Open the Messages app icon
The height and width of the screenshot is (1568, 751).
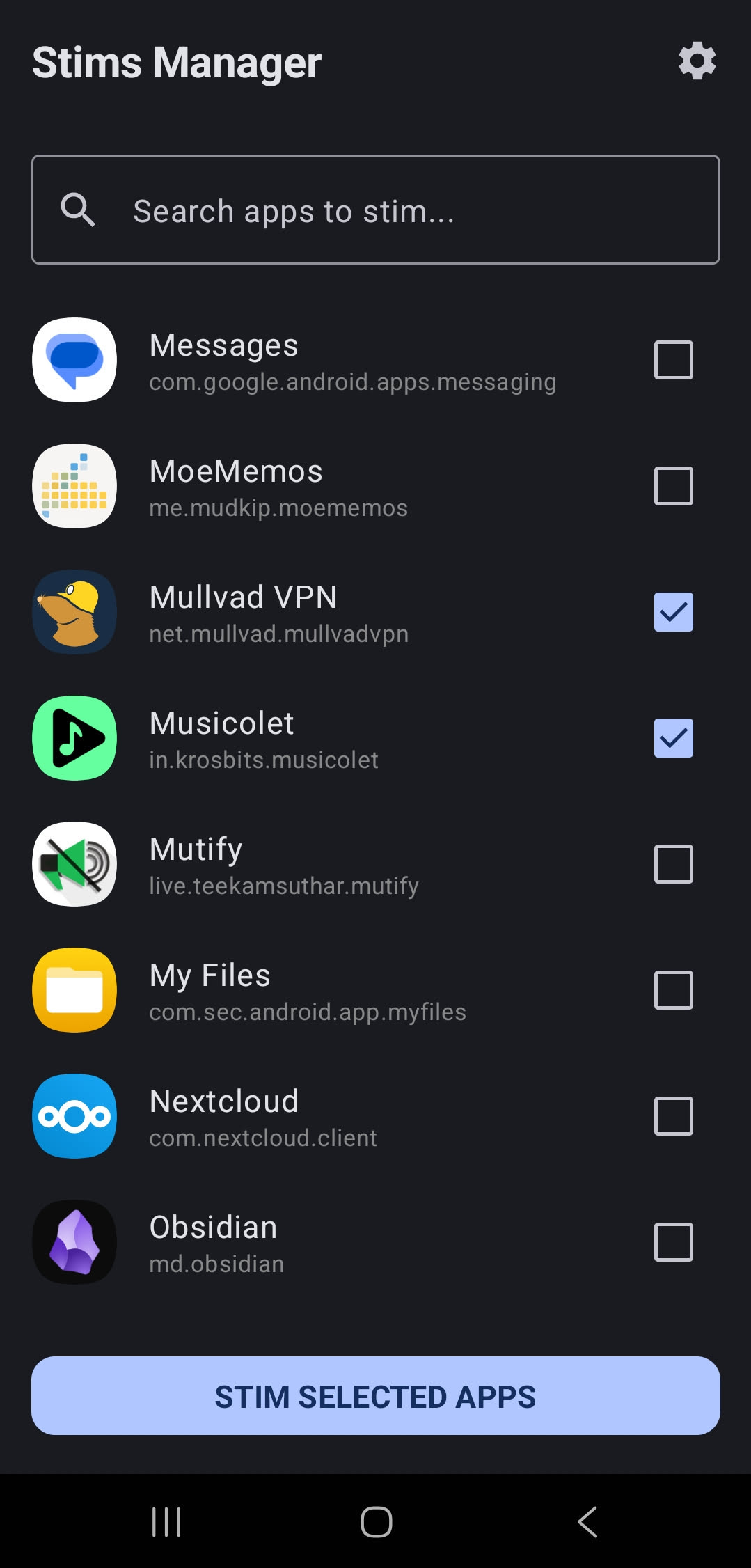tap(74, 360)
